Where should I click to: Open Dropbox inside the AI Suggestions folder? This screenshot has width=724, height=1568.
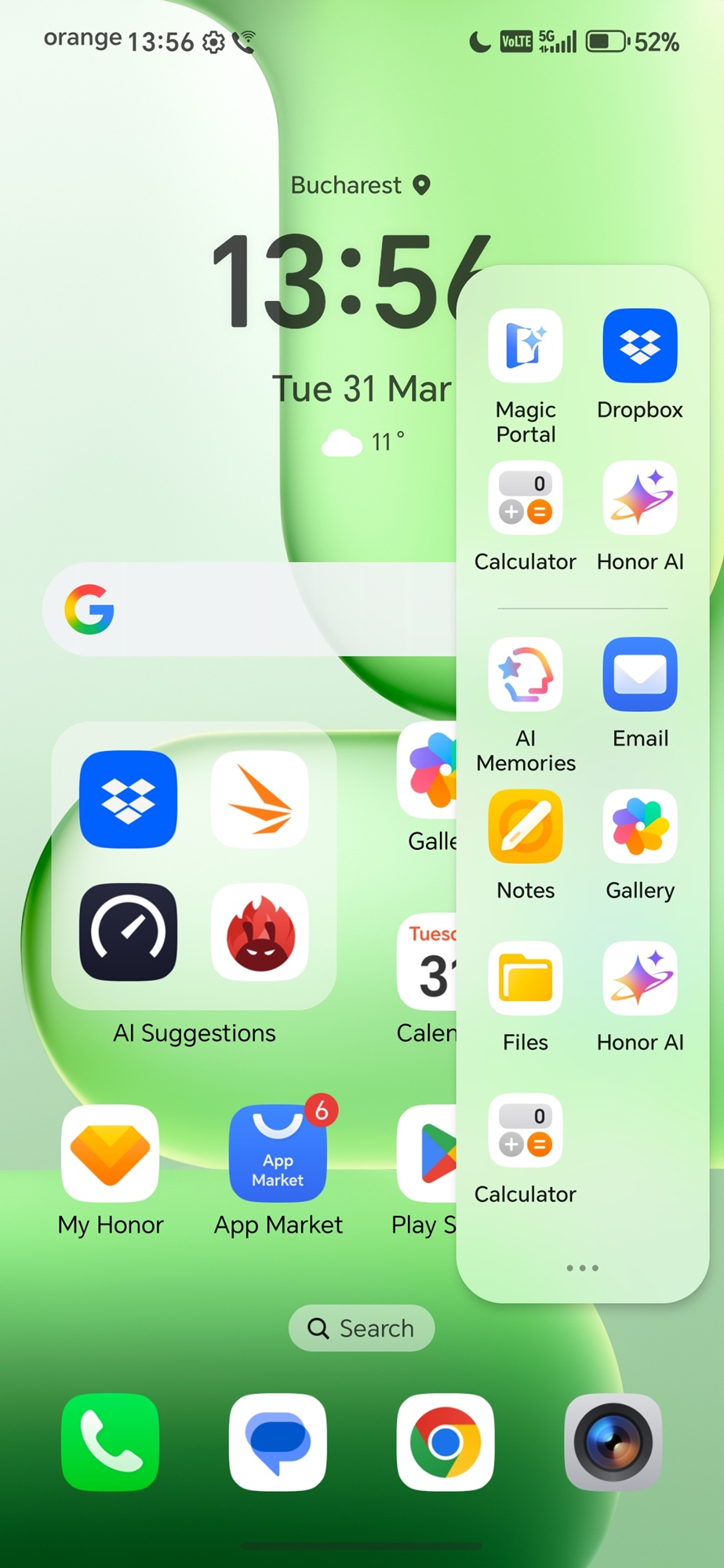pyautogui.click(x=128, y=800)
